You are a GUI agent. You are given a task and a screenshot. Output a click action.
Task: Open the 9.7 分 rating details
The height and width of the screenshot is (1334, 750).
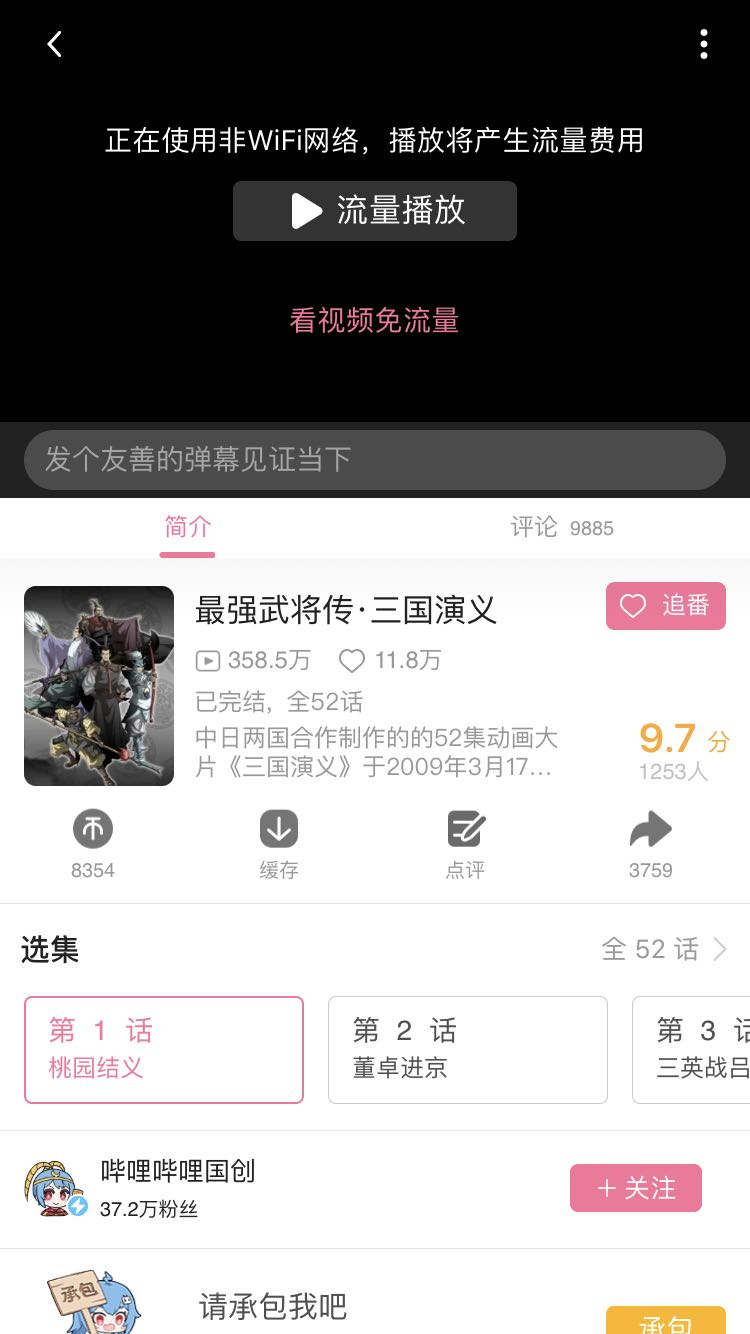point(684,752)
